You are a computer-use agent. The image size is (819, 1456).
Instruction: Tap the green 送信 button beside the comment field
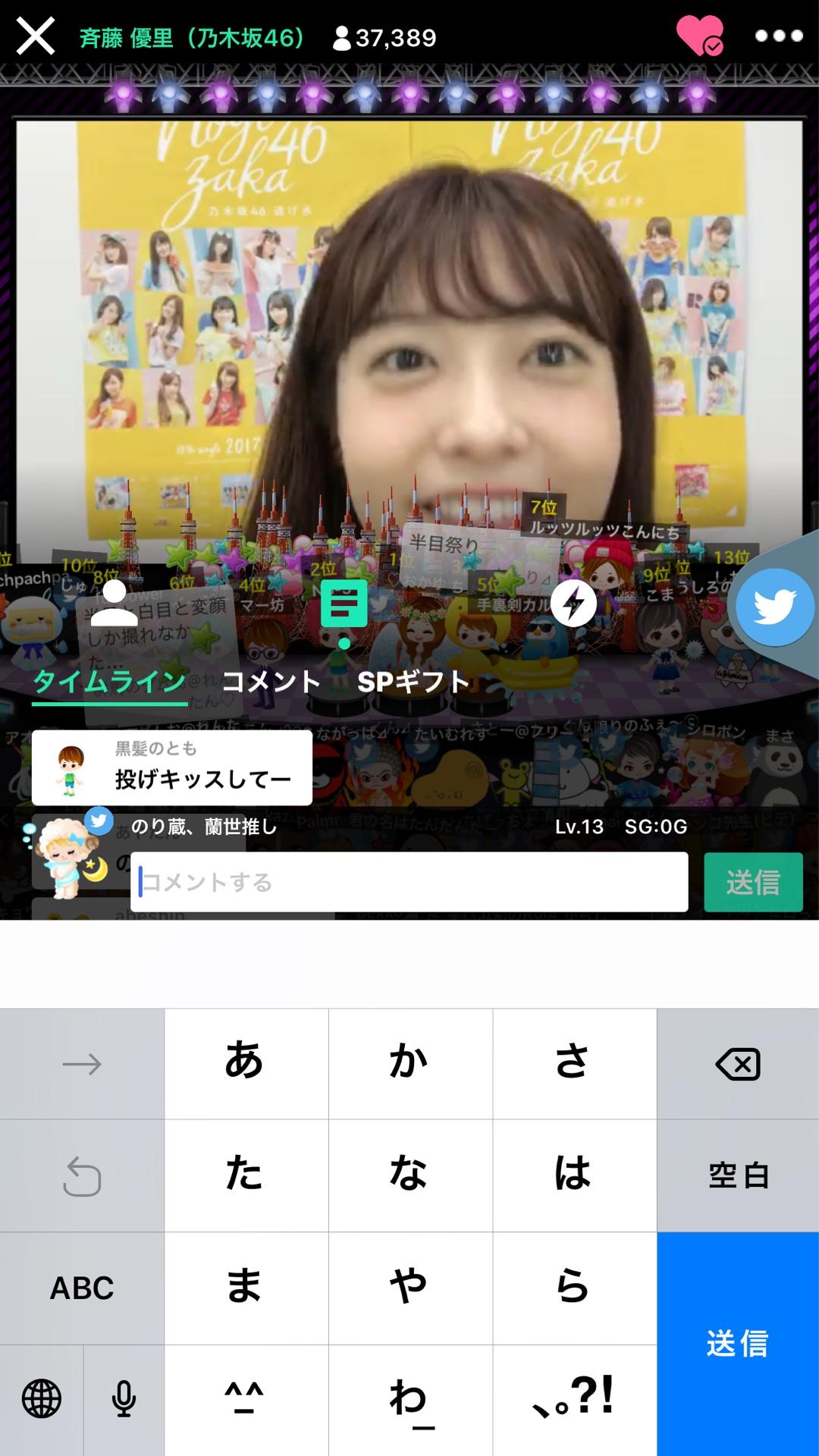(753, 882)
